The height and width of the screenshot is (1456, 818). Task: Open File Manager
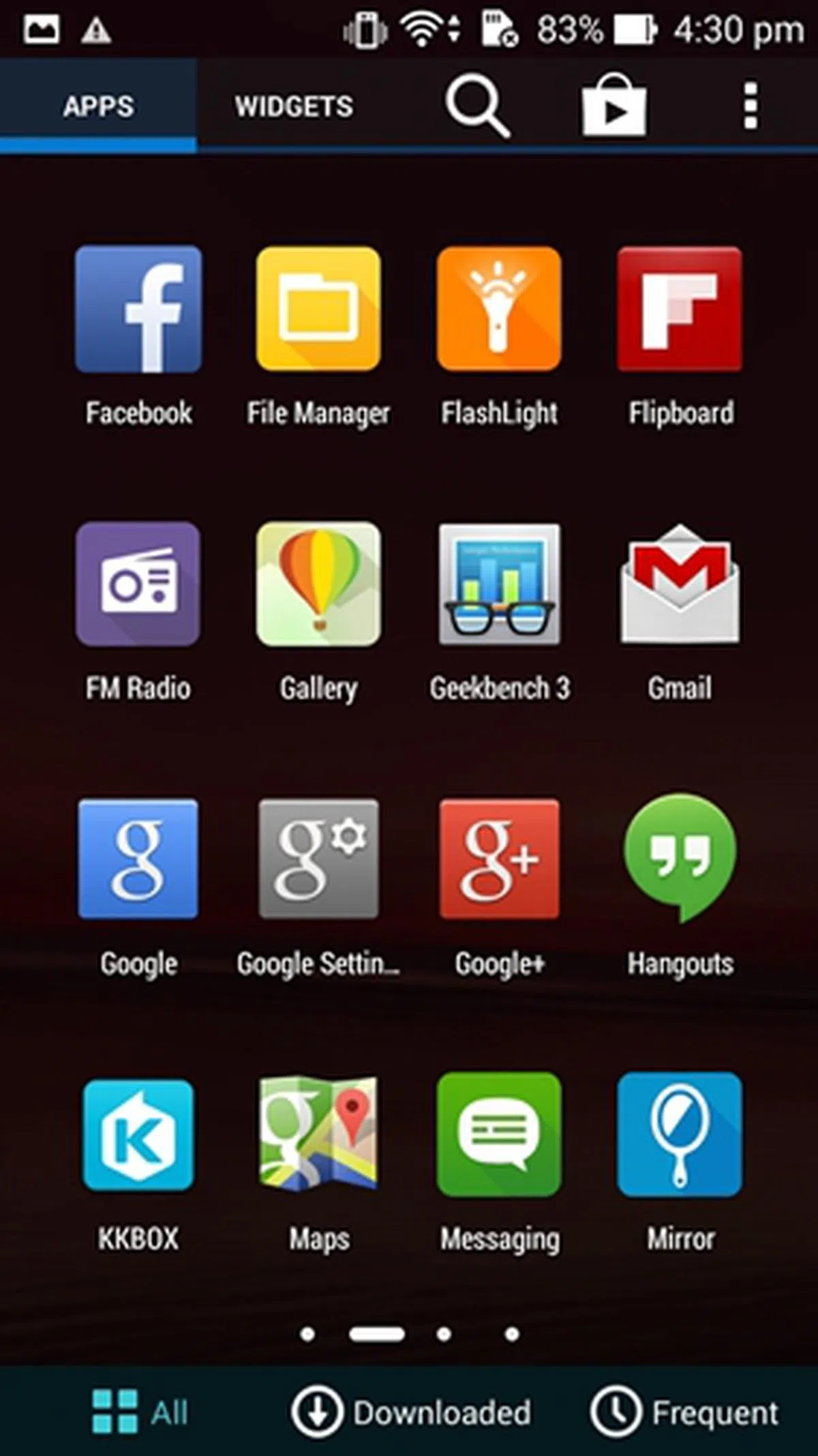pyautogui.click(x=318, y=309)
